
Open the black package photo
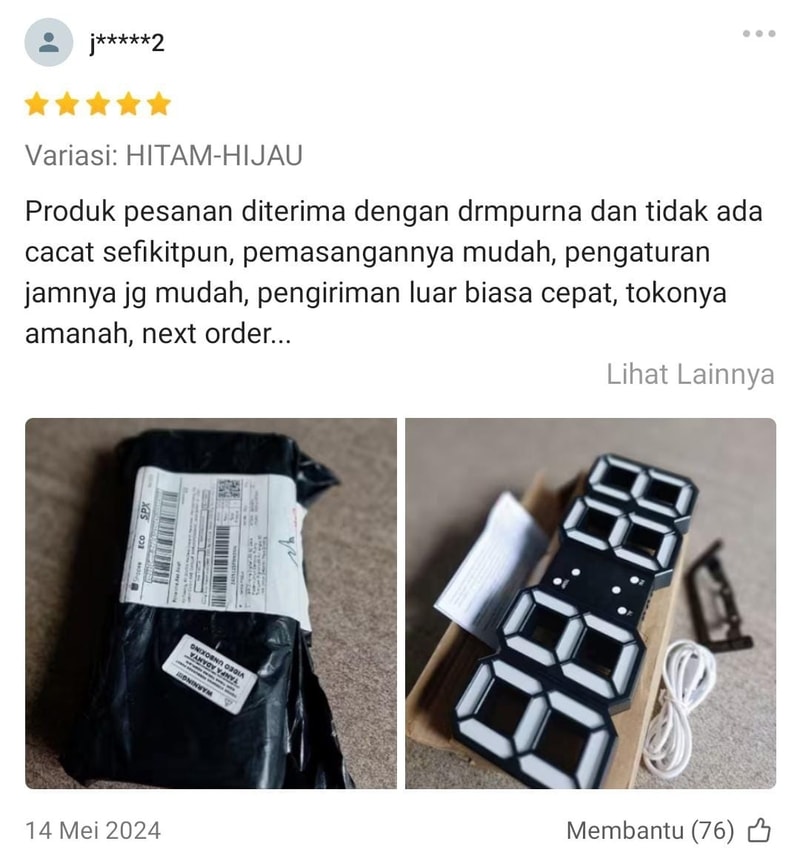[211, 603]
